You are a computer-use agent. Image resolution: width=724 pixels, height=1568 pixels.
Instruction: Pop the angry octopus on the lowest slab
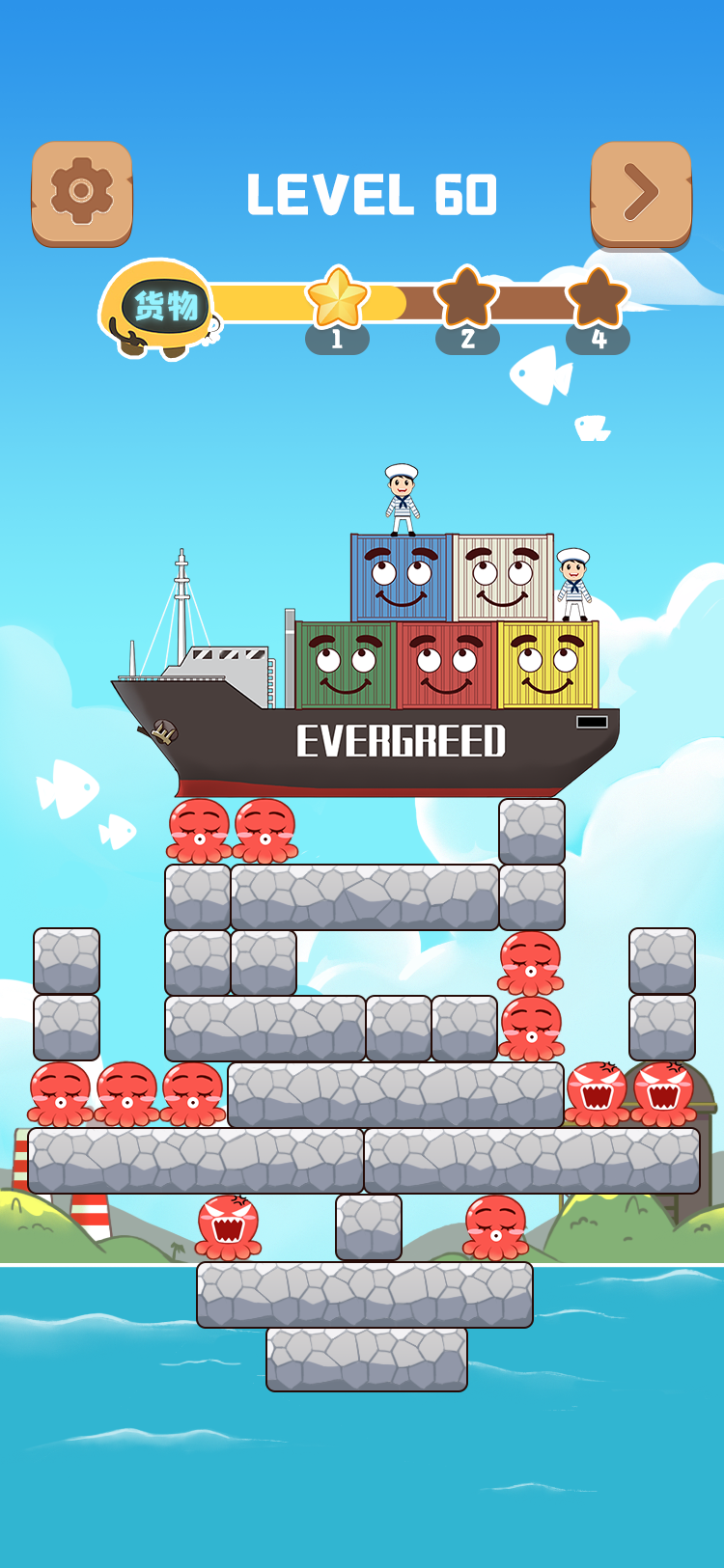(x=229, y=1227)
